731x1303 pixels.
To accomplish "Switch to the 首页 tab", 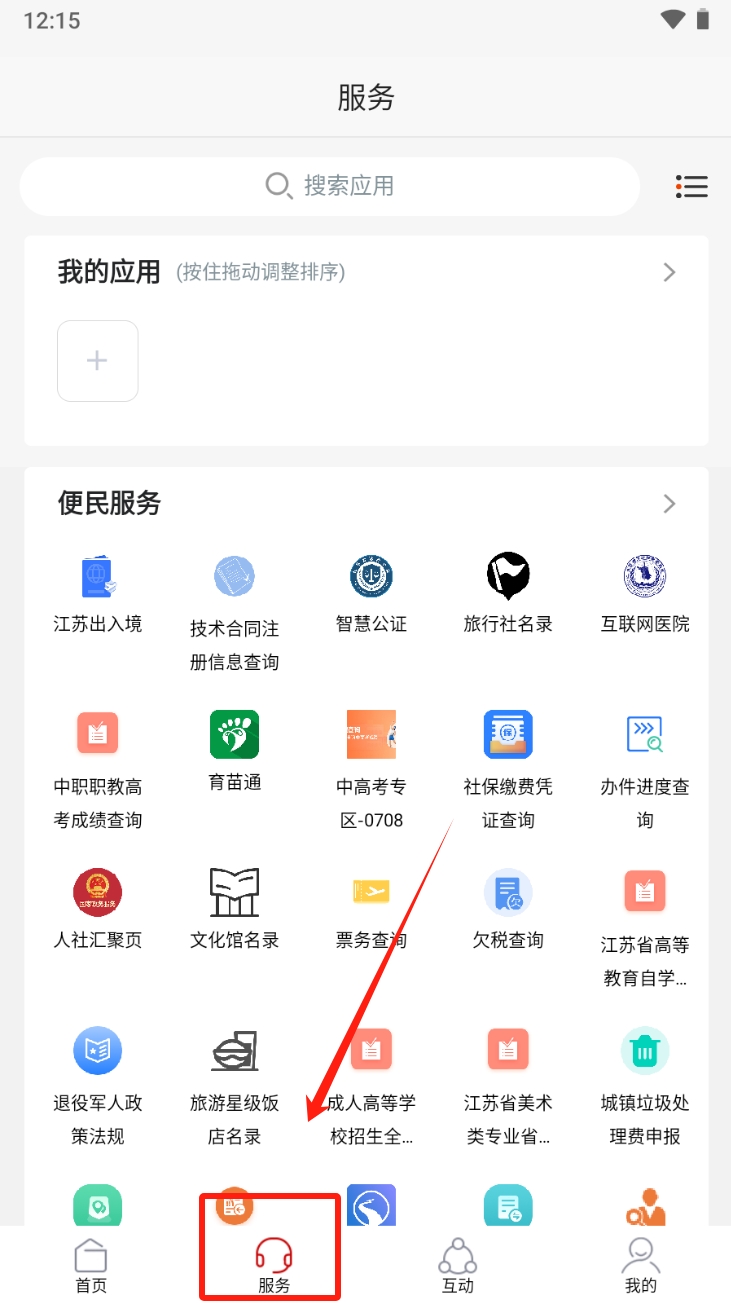I will click(x=91, y=1266).
